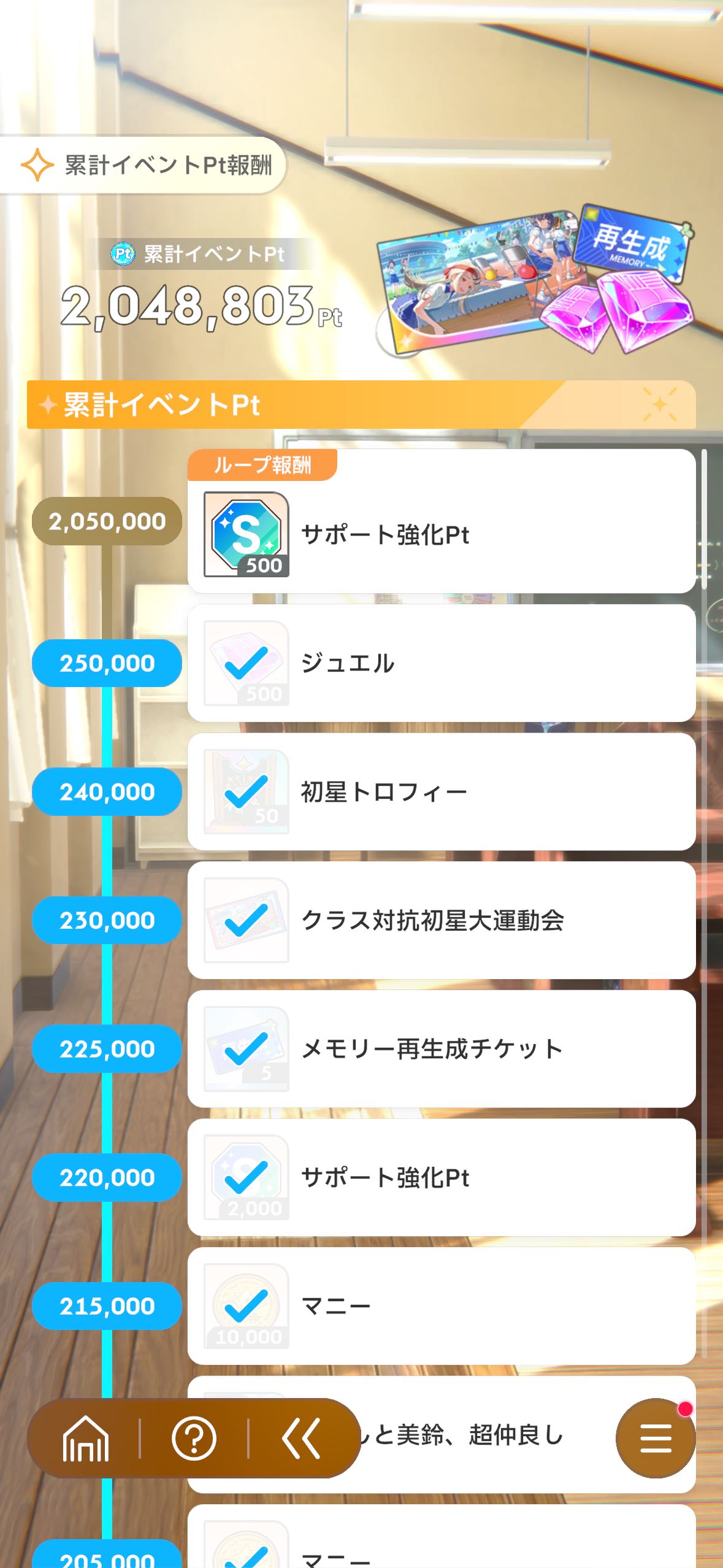Go to the home screen
The height and width of the screenshot is (1568, 723).
[x=85, y=1438]
